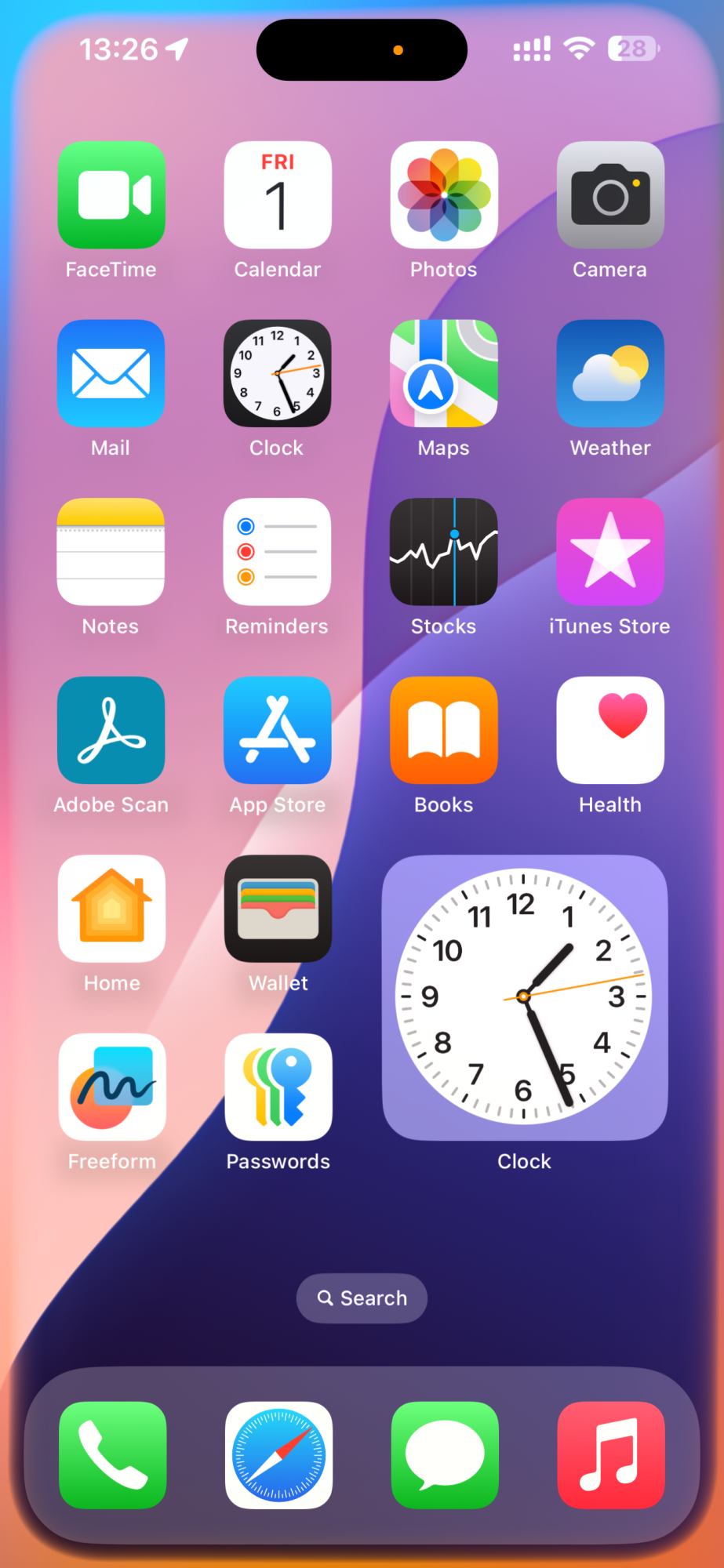
Task: Open the Maps app
Action: 444,373
